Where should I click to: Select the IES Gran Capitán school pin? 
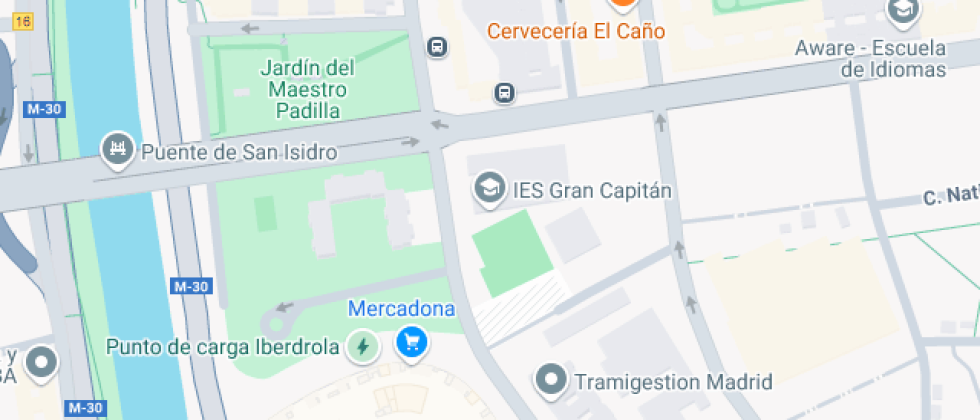coord(489,189)
